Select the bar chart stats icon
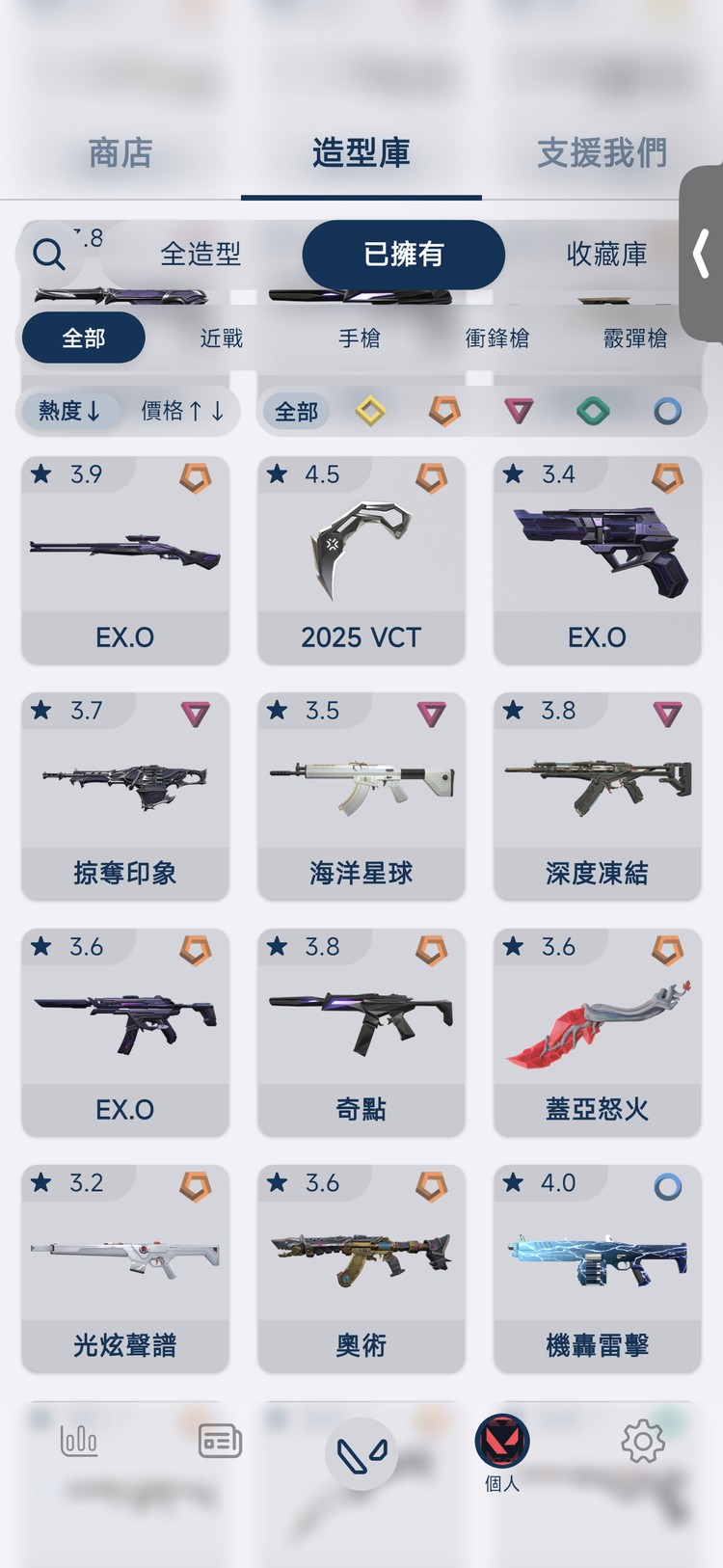 79,1442
